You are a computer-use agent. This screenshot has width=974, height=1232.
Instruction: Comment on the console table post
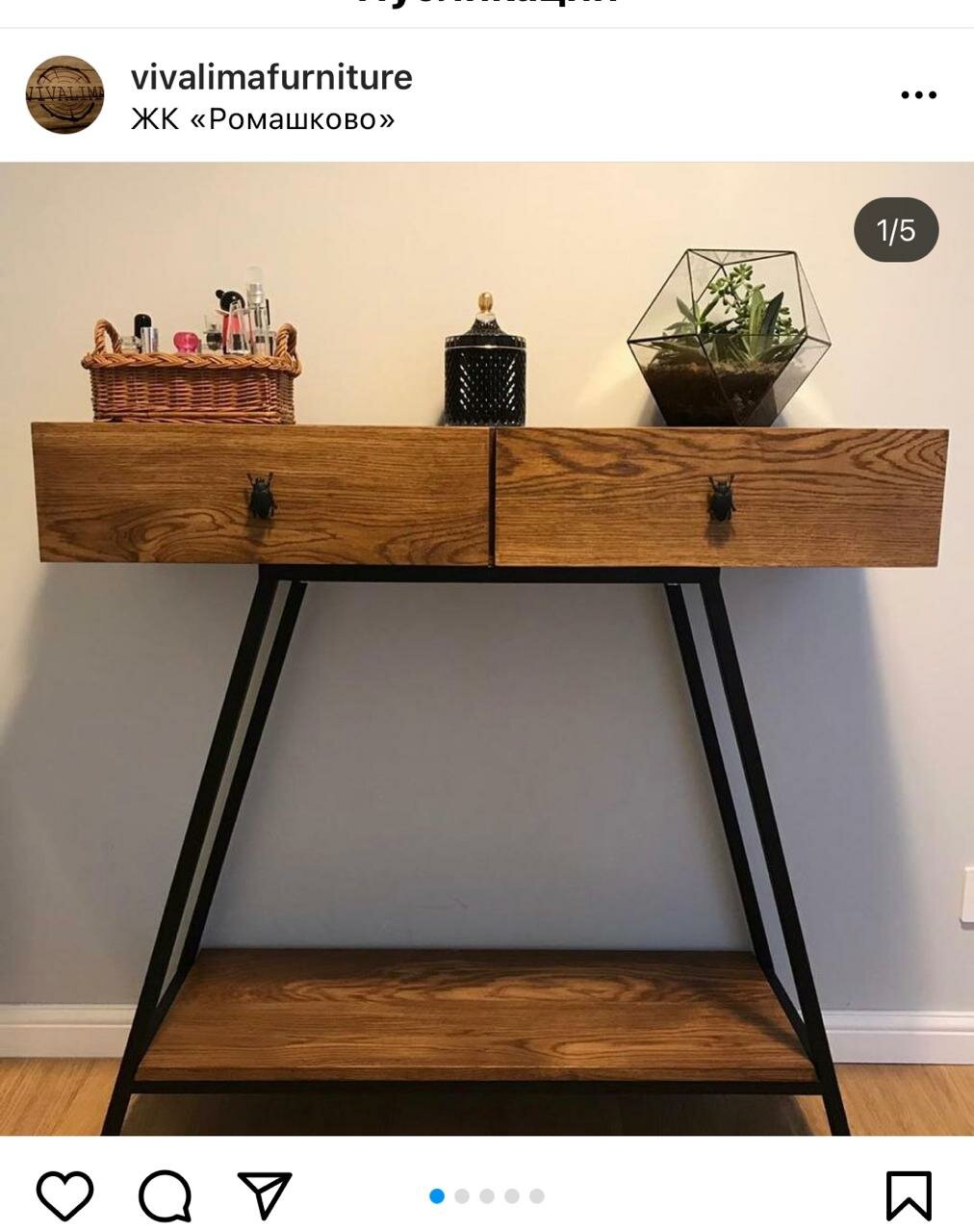click(x=165, y=1195)
